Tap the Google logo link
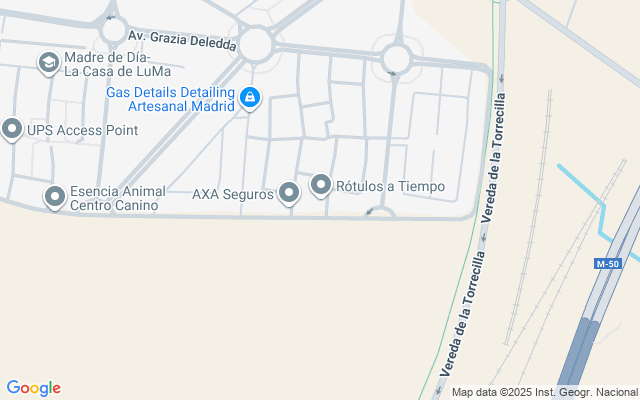The height and width of the screenshot is (400, 640). pos(33,388)
